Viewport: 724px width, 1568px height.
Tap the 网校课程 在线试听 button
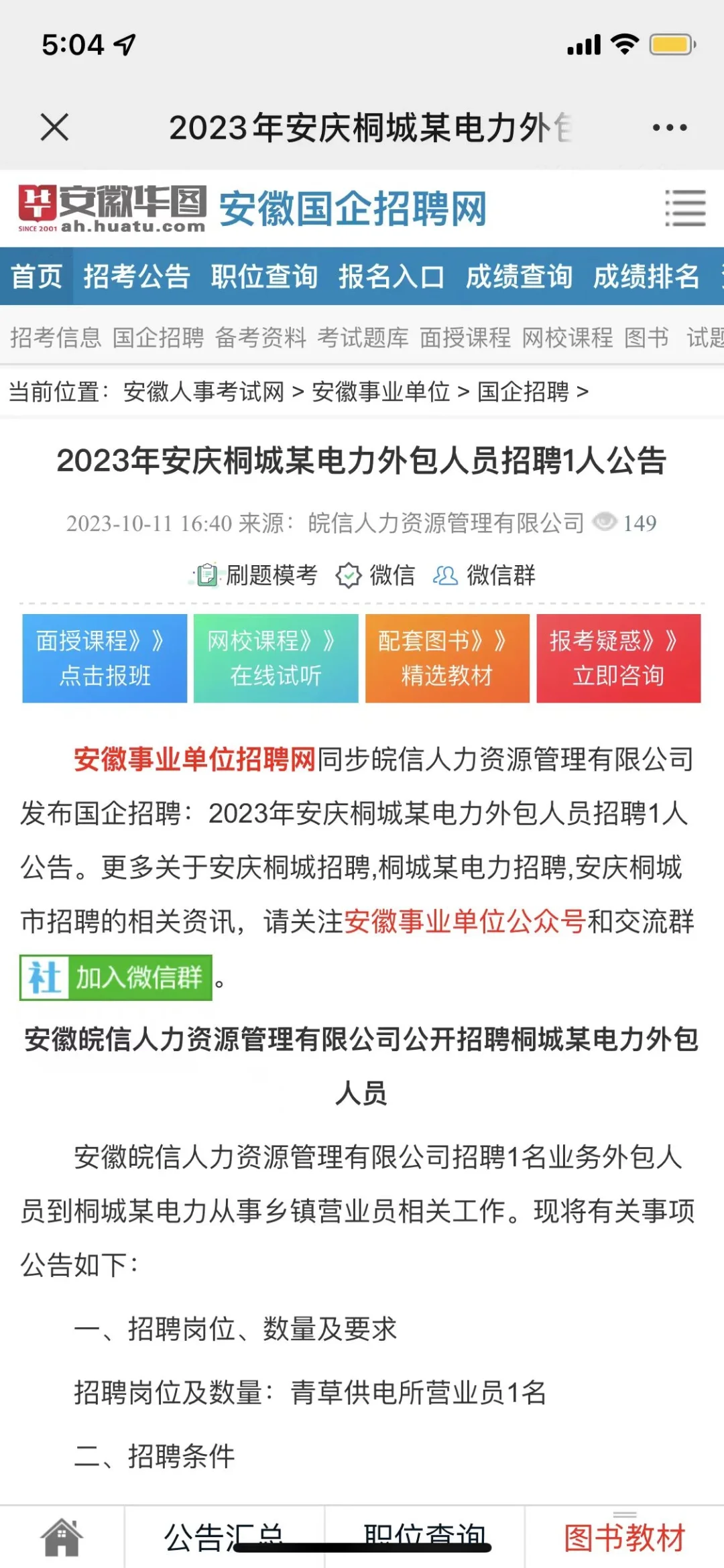coord(276,658)
